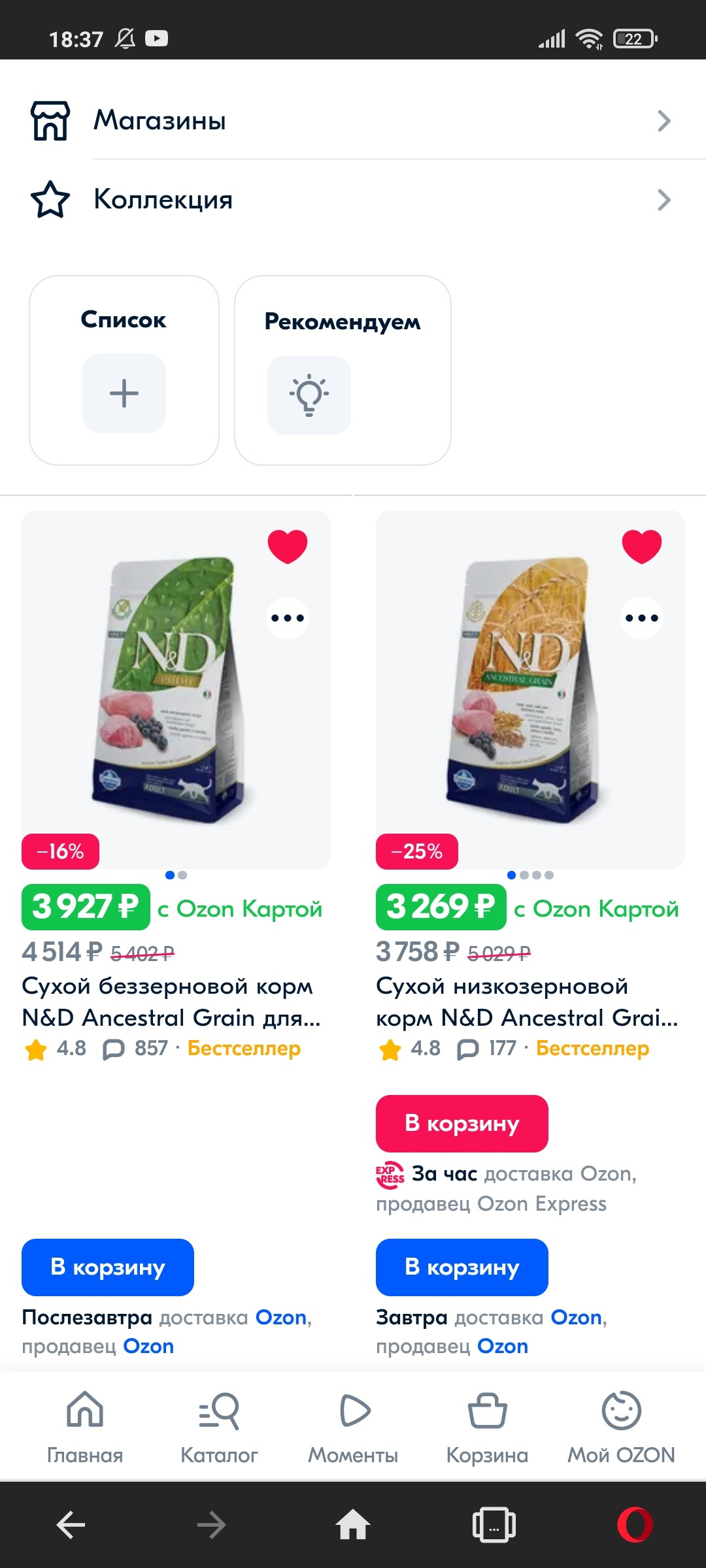This screenshot has width=706, height=1568.
Task: Open three-dot menu on the 3 927 ₽ product
Action: pos(288,618)
